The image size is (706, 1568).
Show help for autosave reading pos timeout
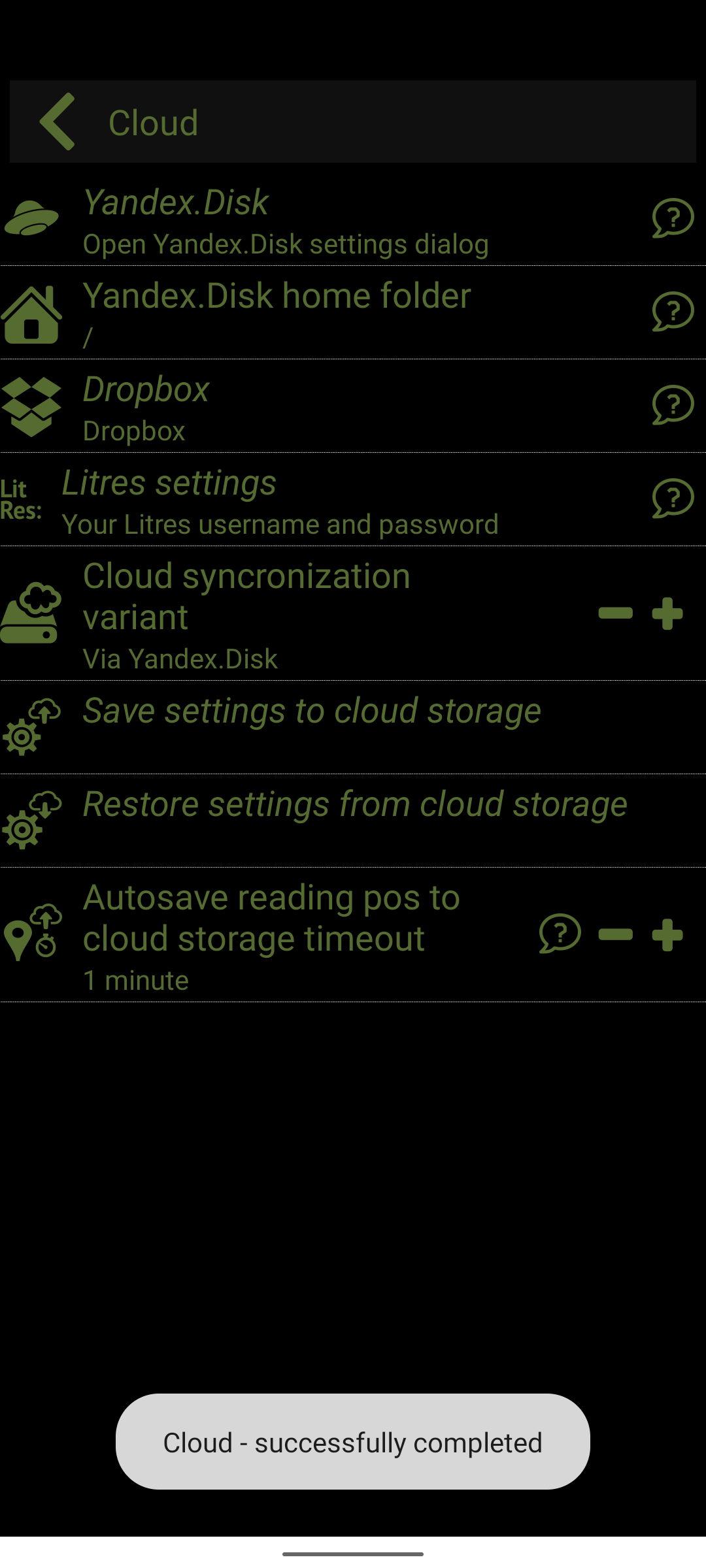tap(560, 934)
